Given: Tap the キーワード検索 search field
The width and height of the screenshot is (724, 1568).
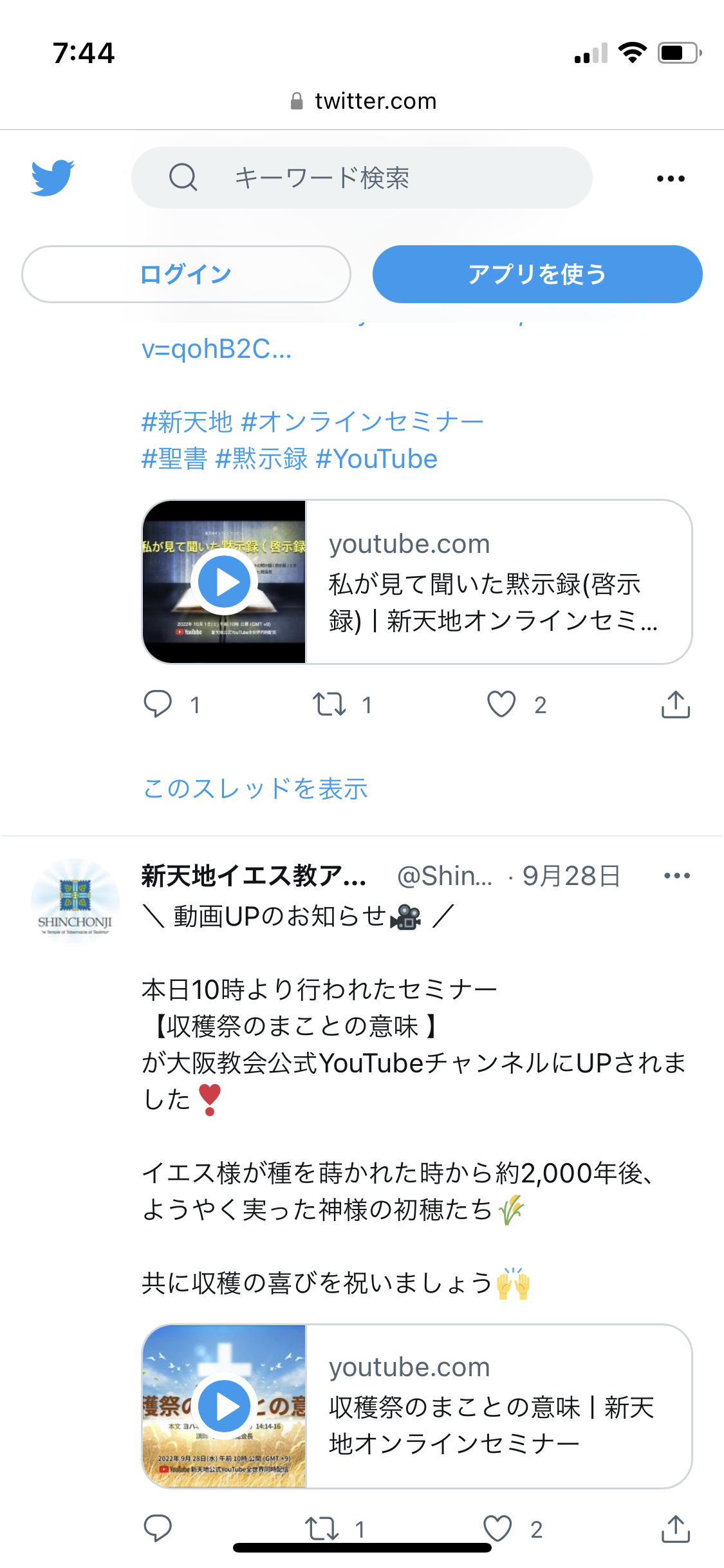Looking at the screenshot, I should pos(362,178).
